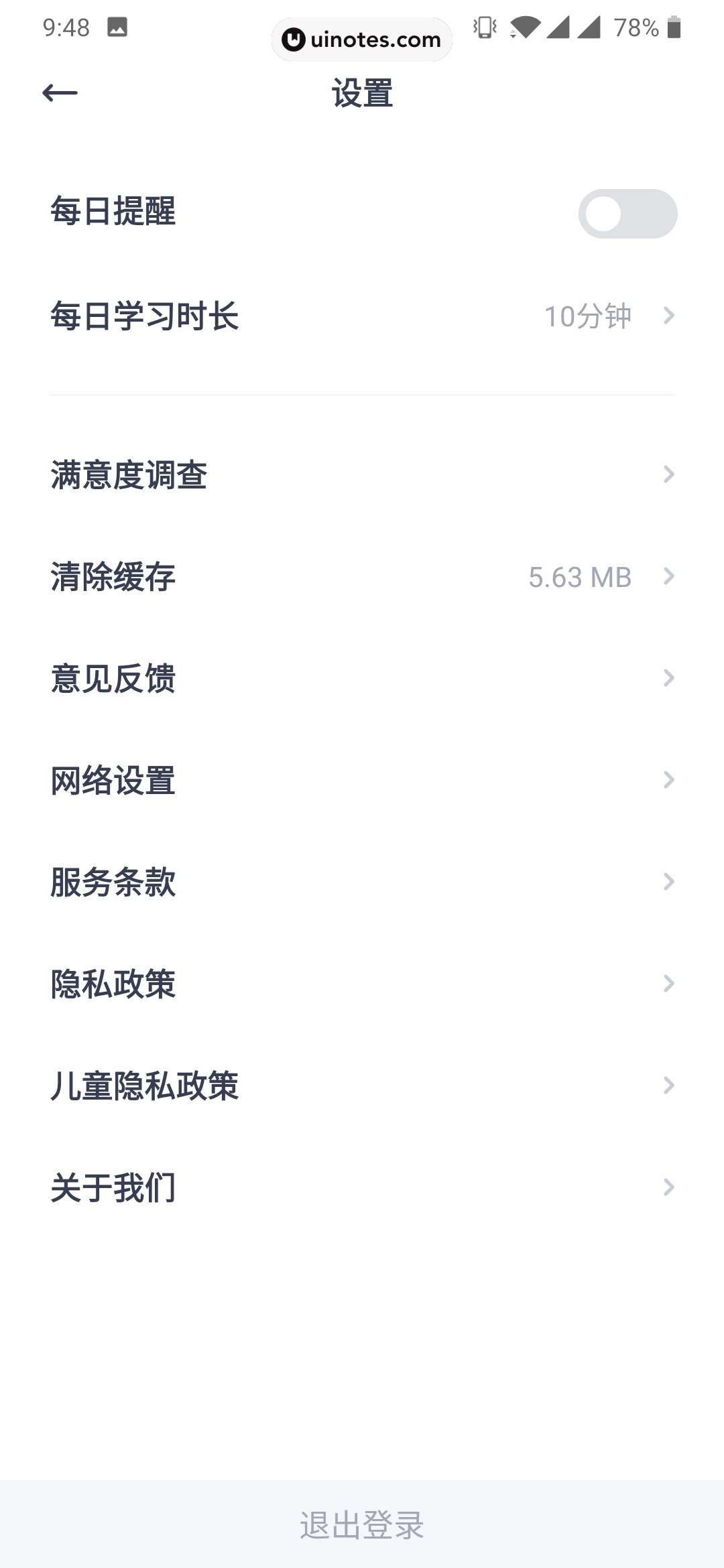Image resolution: width=724 pixels, height=1568 pixels.
Task: Enable the 每日提醒 switch
Action: (x=627, y=214)
